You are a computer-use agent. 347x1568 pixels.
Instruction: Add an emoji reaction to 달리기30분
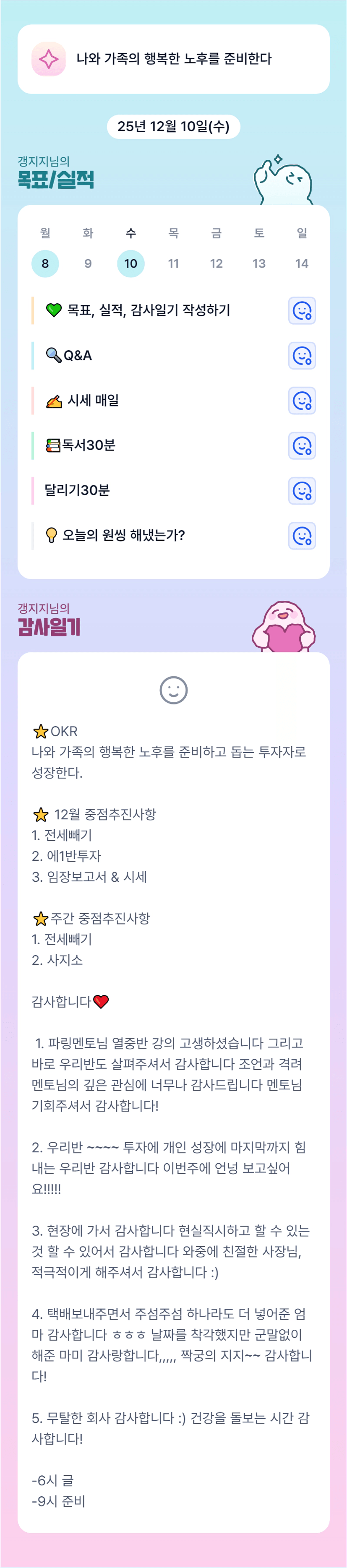[302, 491]
